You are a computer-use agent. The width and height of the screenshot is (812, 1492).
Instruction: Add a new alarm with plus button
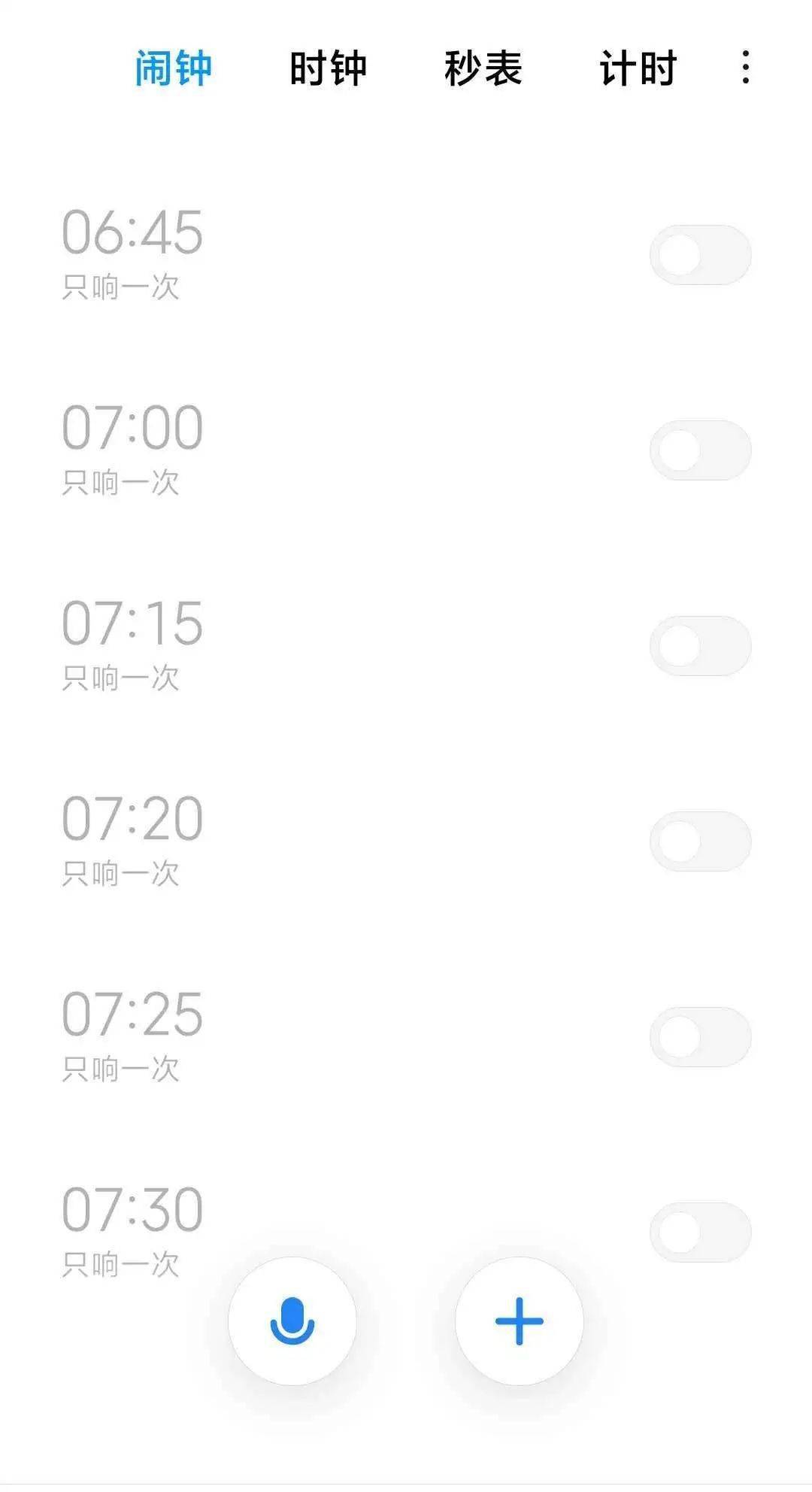tap(519, 1321)
